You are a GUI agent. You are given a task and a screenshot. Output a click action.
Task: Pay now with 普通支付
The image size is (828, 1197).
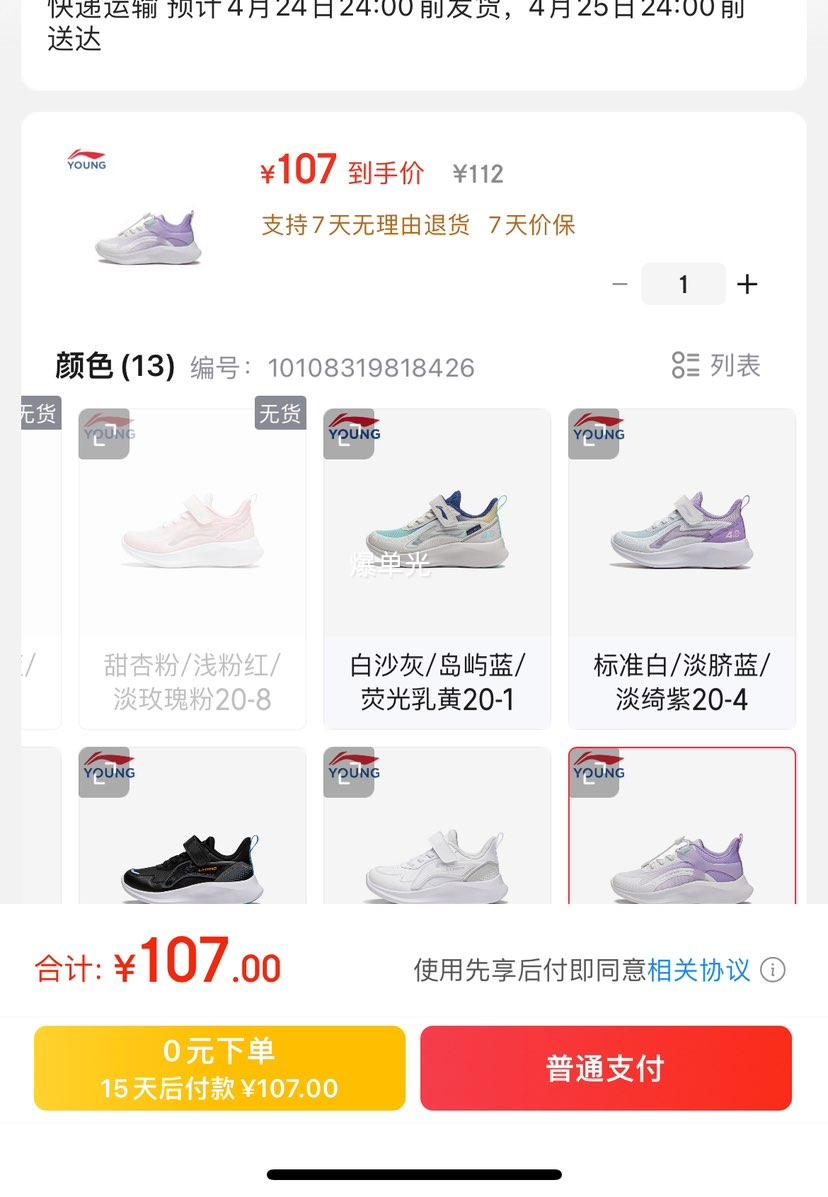click(605, 1068)
